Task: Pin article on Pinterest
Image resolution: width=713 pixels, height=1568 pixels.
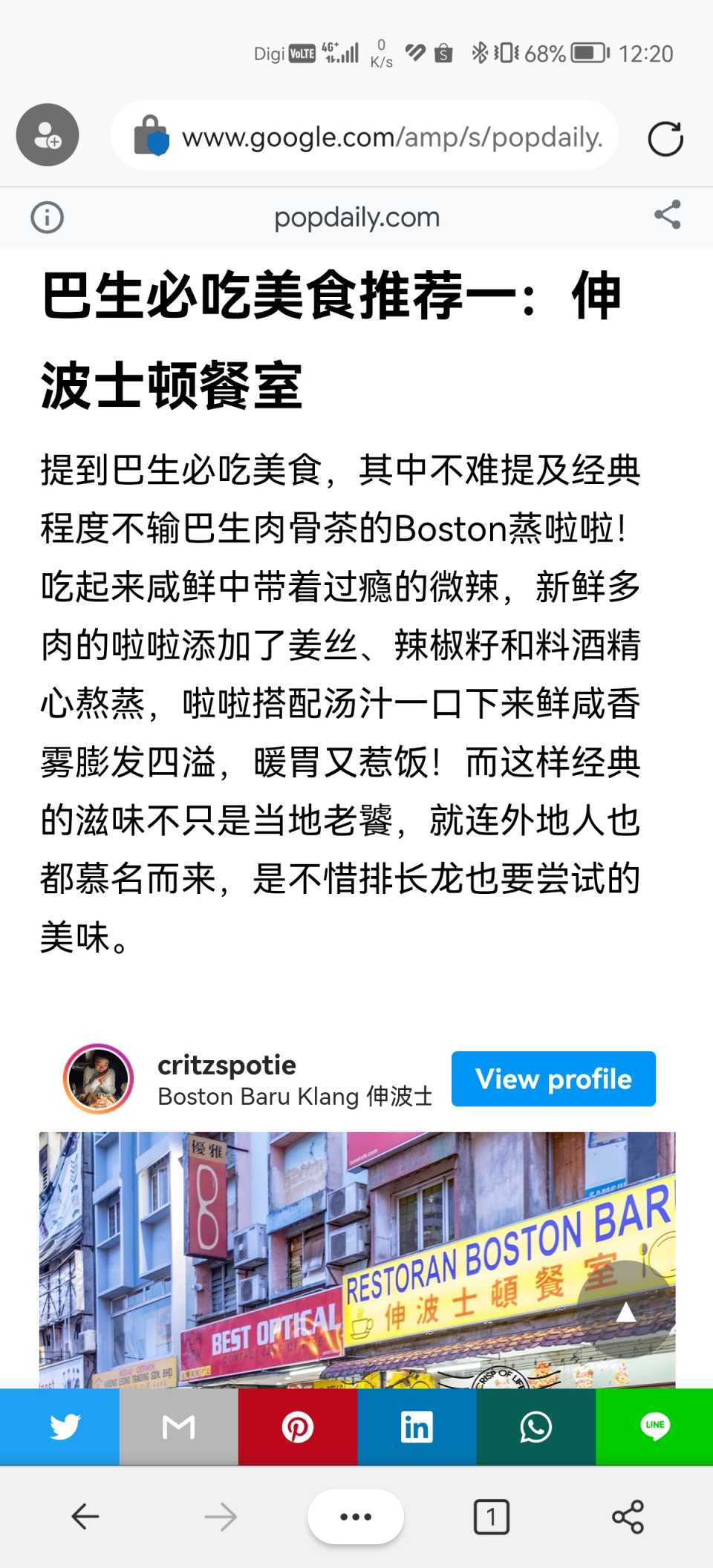Action: tap(298, 1426)
